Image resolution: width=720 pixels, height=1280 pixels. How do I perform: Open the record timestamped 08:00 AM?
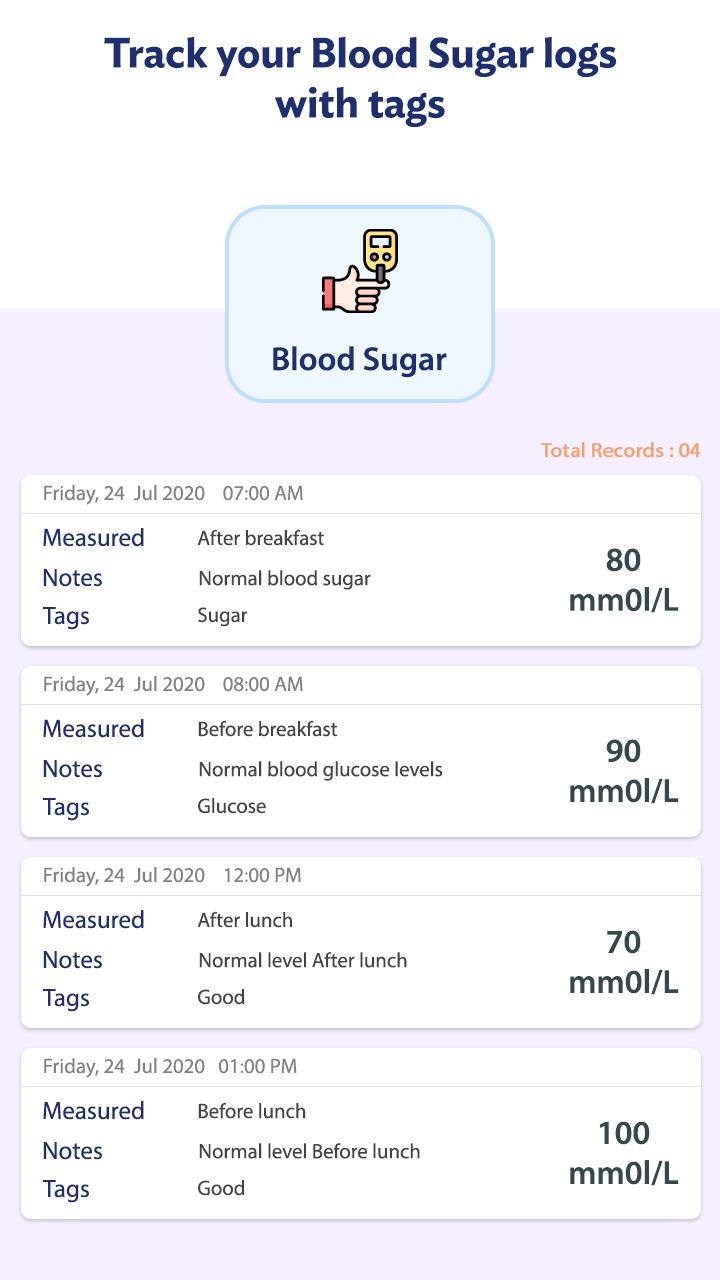click(360, 749)
